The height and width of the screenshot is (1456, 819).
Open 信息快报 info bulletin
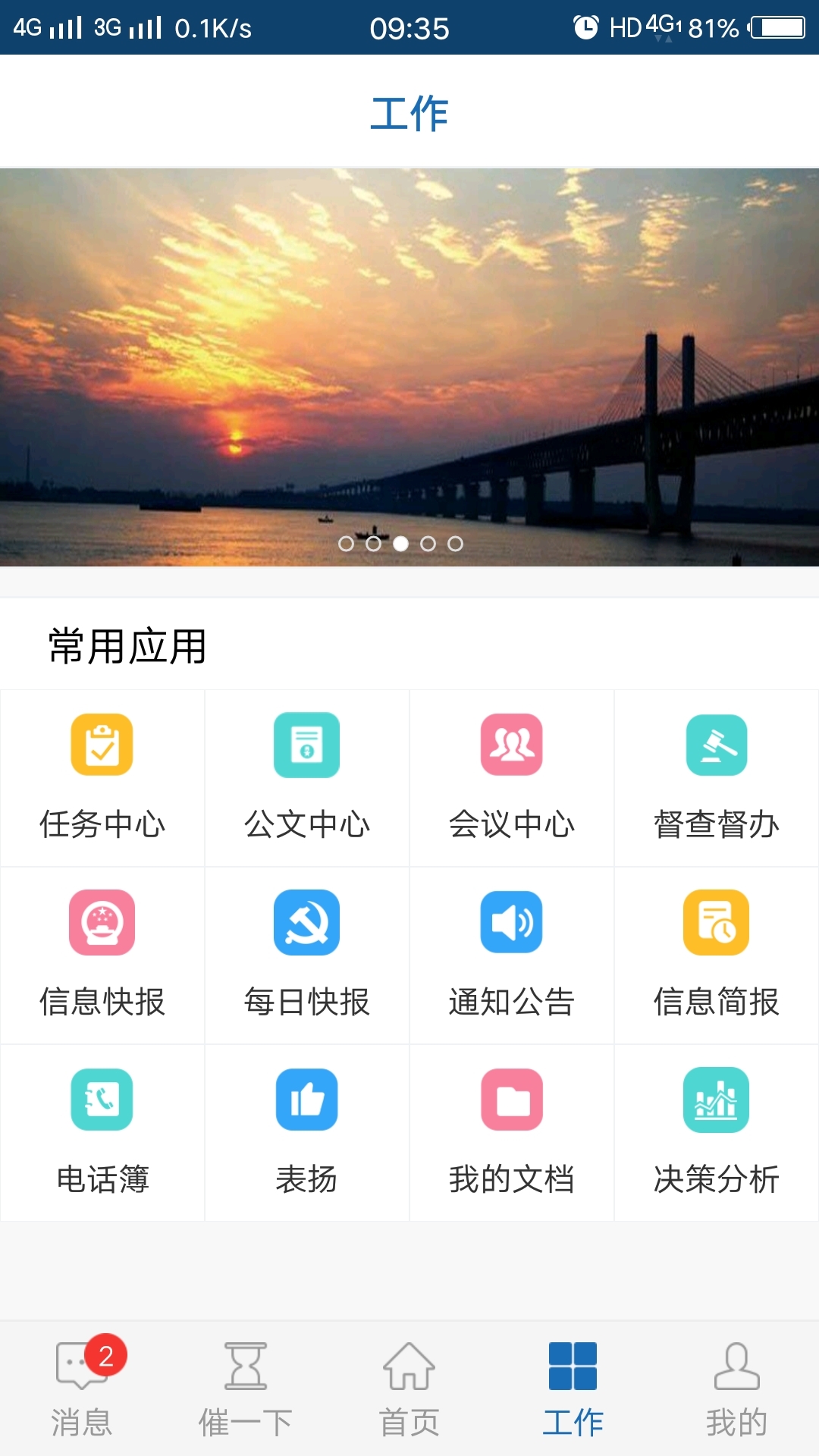tap(102, 955)
